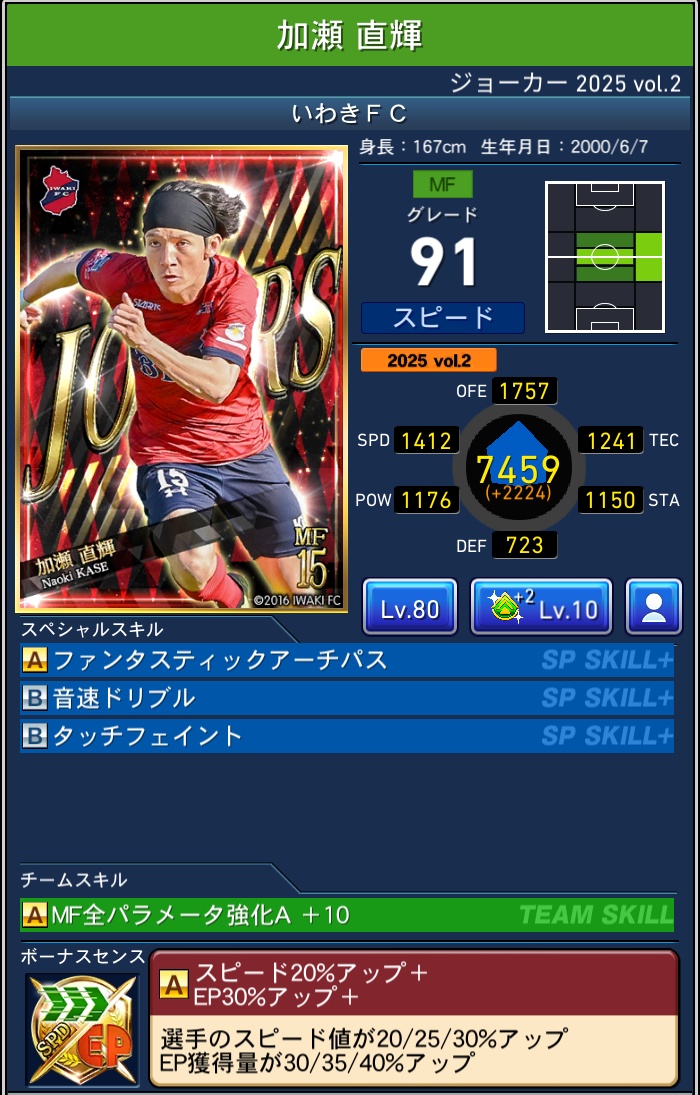Select the タッチフェイント skill row

346,736
